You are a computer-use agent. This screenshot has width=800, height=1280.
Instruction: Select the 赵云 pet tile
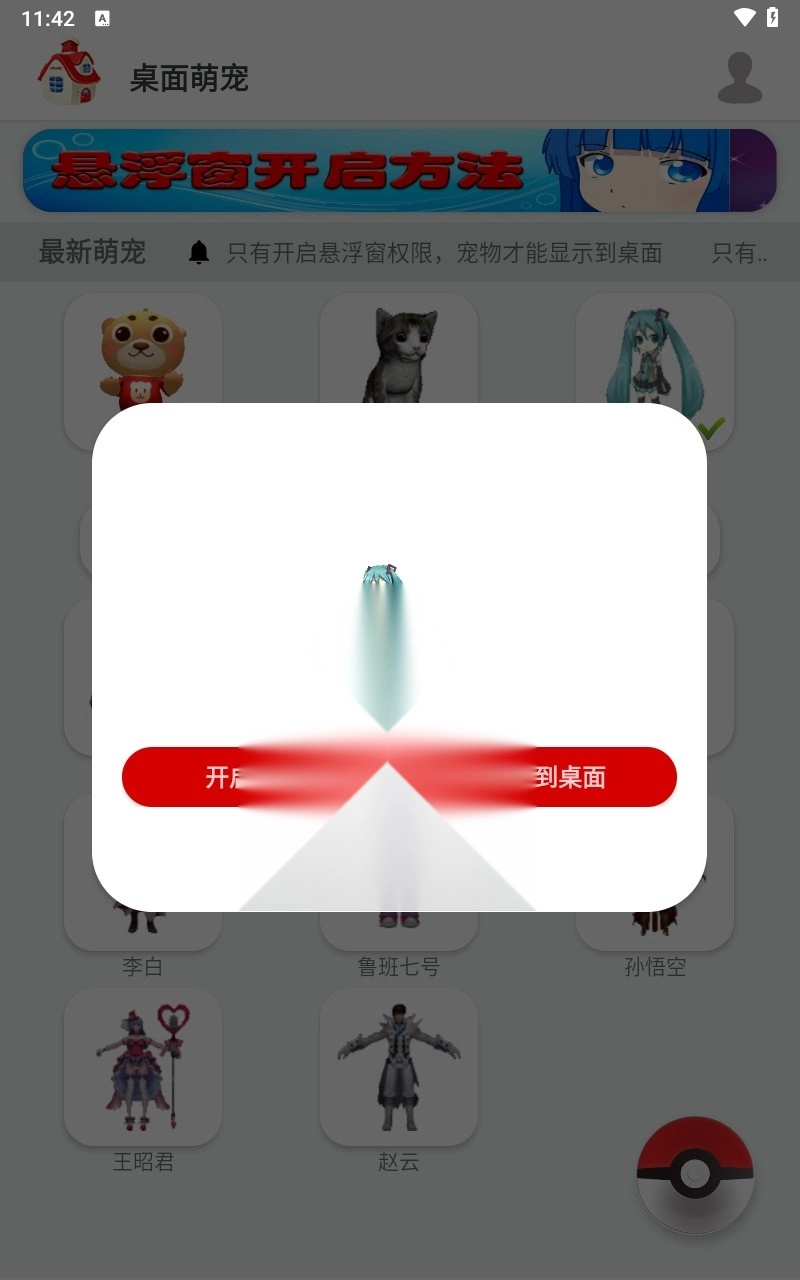pyautogui.click(x=399, y=1067)
